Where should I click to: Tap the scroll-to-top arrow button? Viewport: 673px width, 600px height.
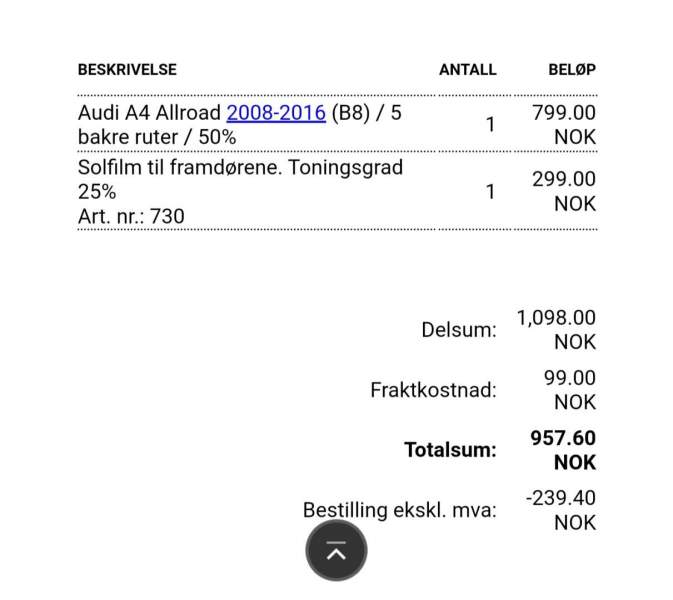(x=336, y=551)
